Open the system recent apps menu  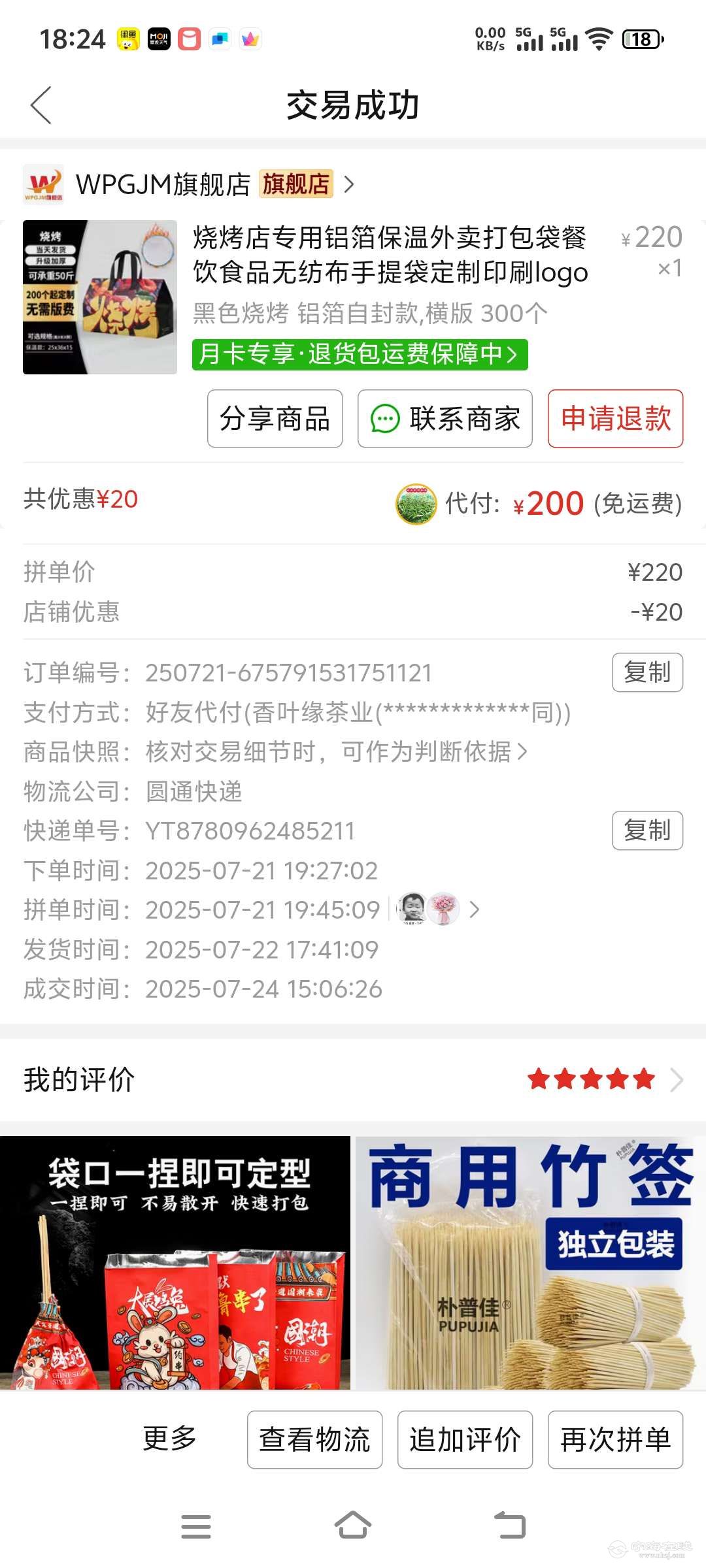[x=196, y=1526]
